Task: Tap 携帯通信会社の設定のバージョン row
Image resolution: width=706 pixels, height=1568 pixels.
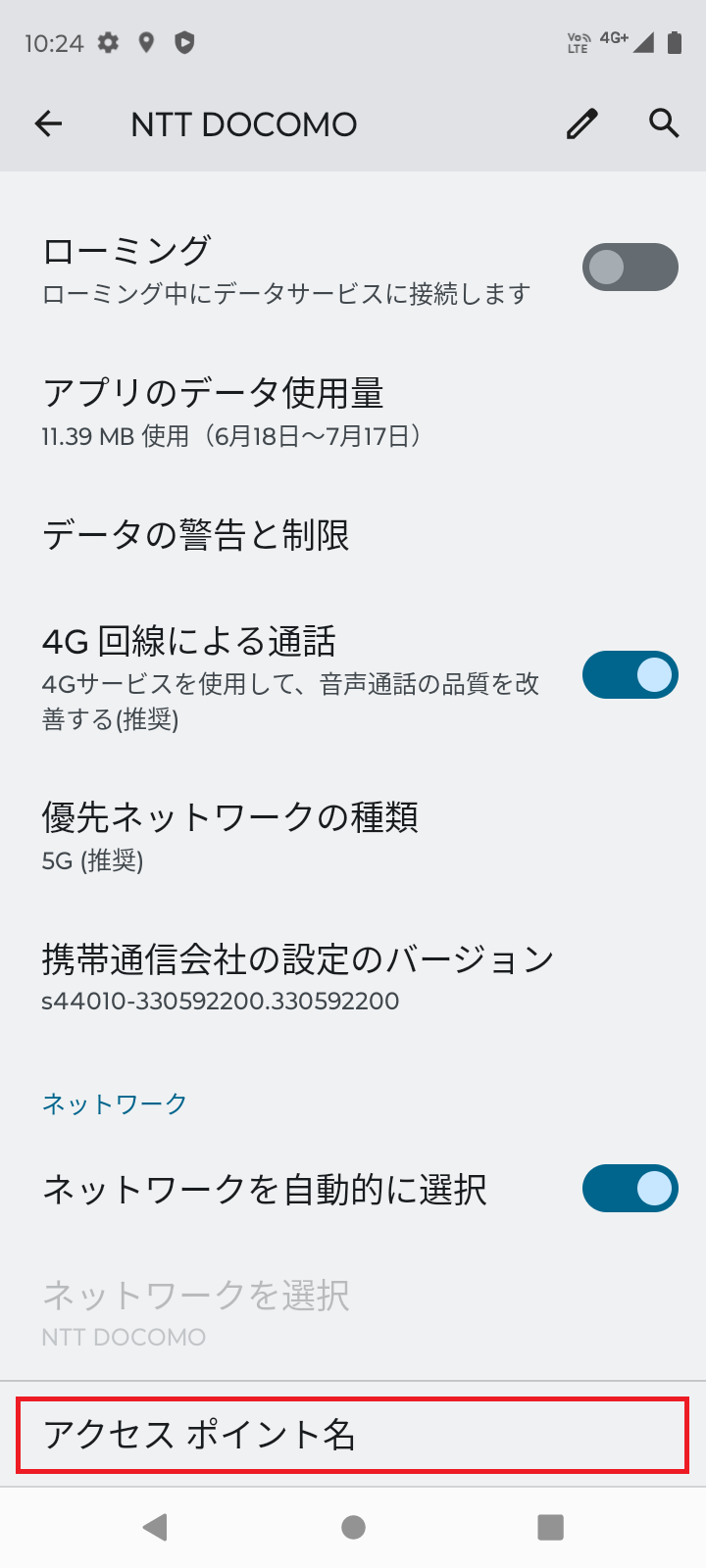Action: (x=353, y=976)
